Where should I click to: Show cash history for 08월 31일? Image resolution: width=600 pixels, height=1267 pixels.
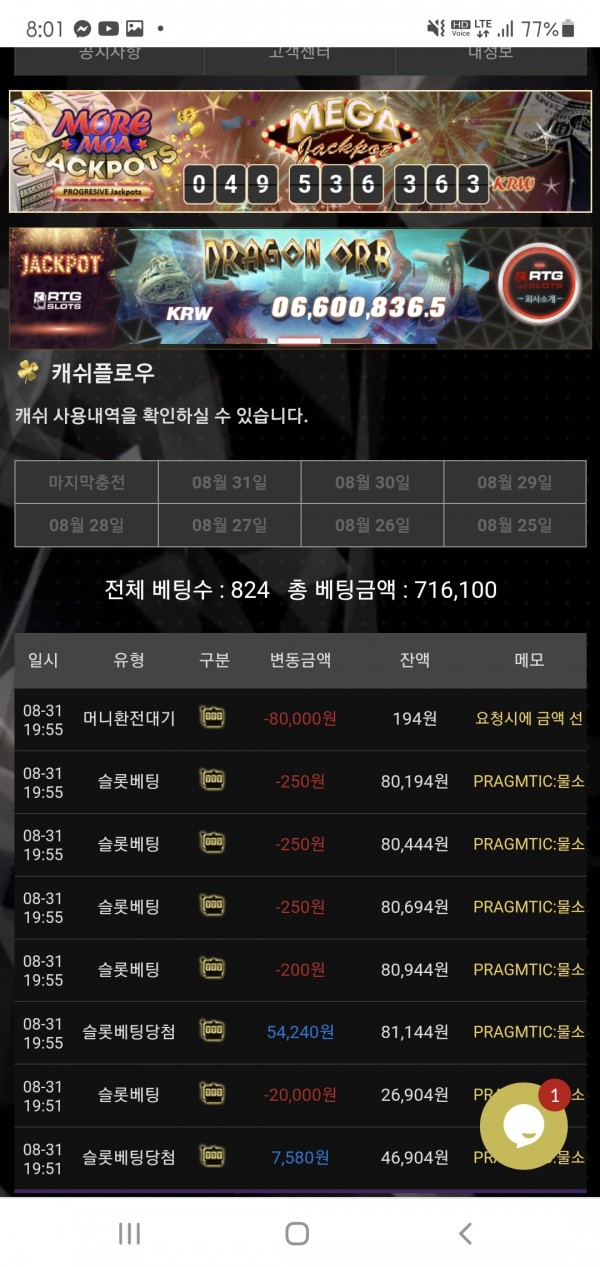coord(229,482)
